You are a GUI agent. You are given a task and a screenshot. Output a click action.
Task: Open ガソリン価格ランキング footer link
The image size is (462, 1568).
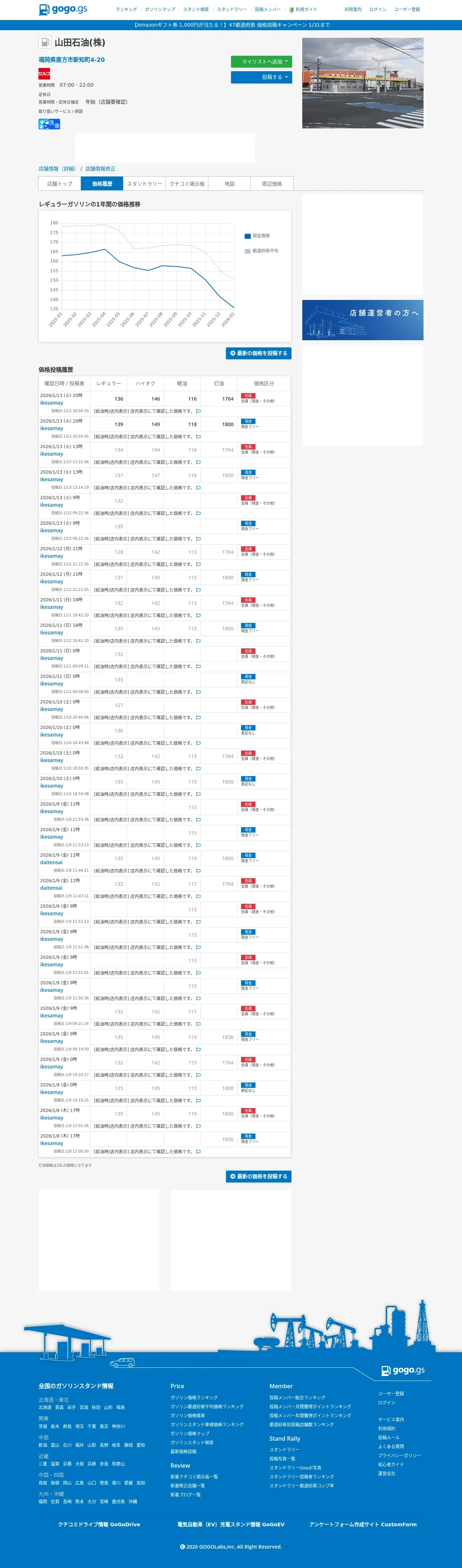click(194, 1398)
